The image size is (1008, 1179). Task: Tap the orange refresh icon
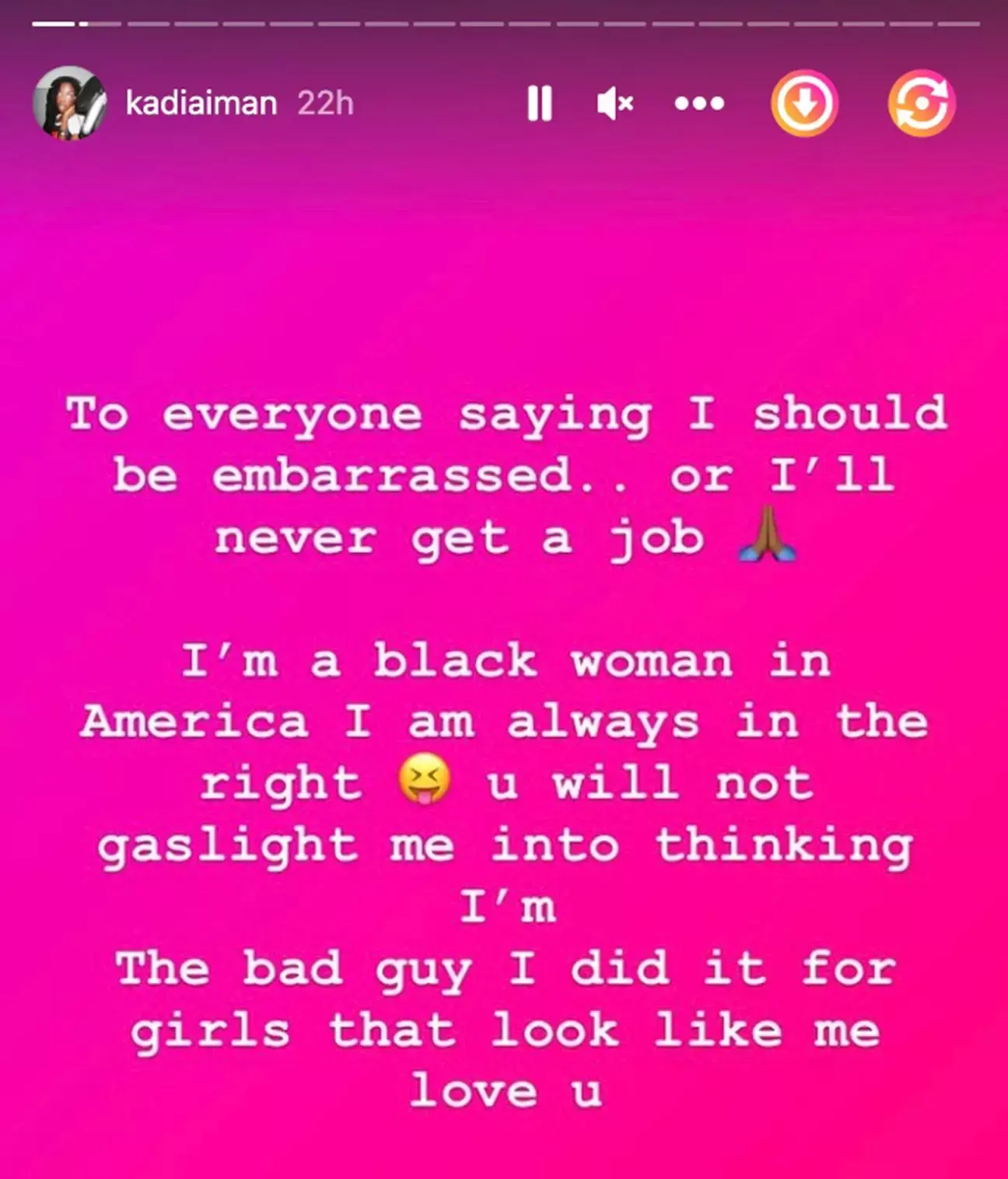922,103
